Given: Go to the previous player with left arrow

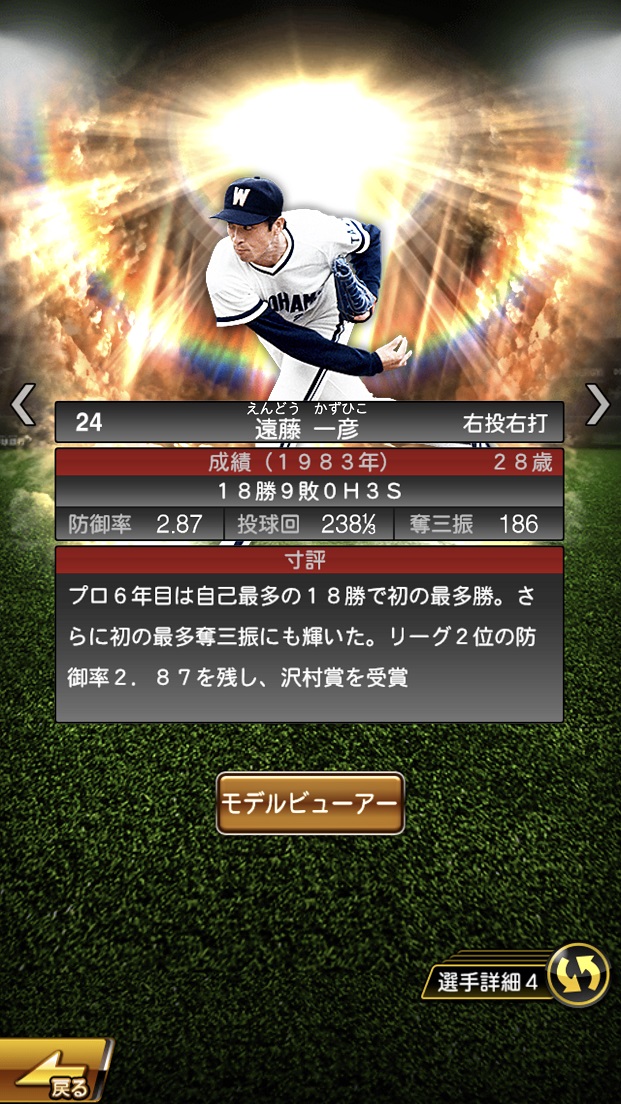Looking at the screenshot, I should pyautogui.click(x=22, y=404).
